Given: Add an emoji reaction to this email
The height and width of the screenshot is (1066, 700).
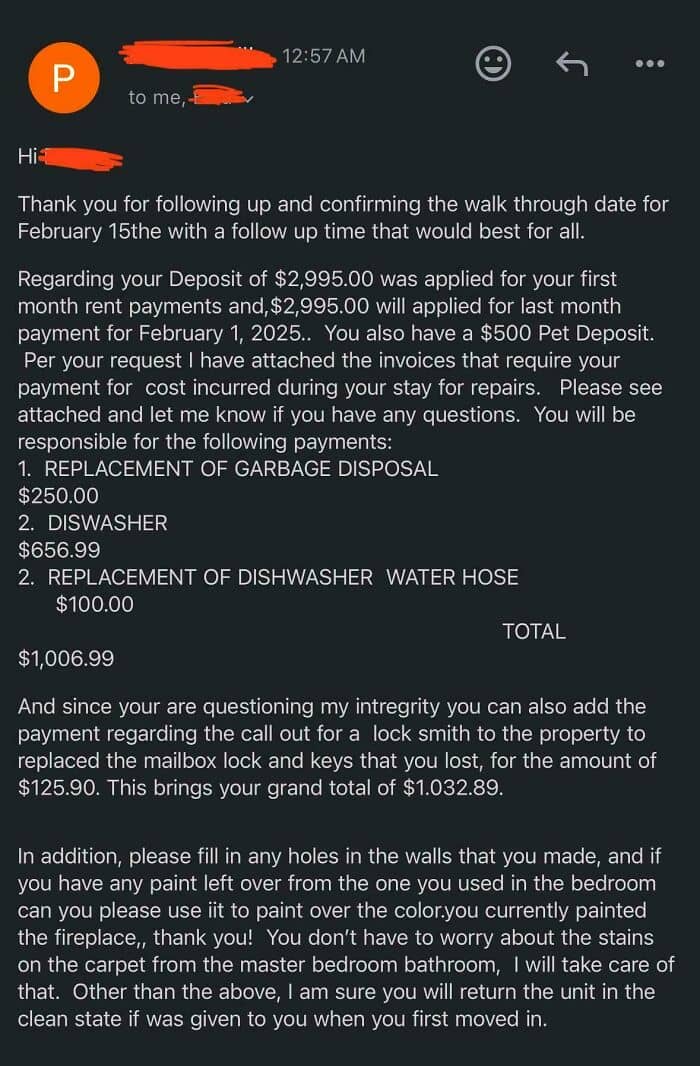Looking at the screenshot, I should click(x=492, y=64).
